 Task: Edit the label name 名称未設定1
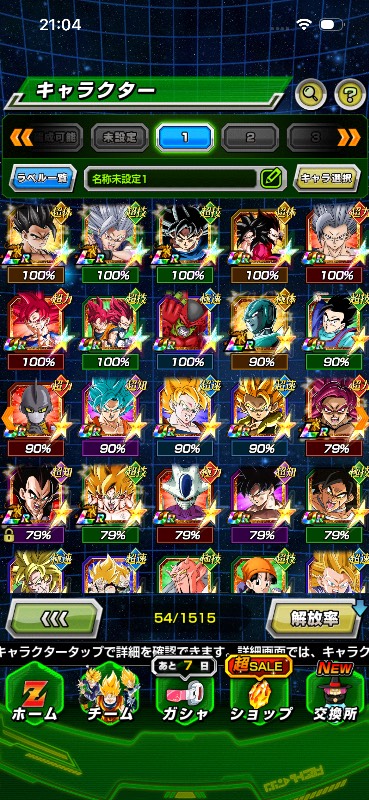coord(185,178)
